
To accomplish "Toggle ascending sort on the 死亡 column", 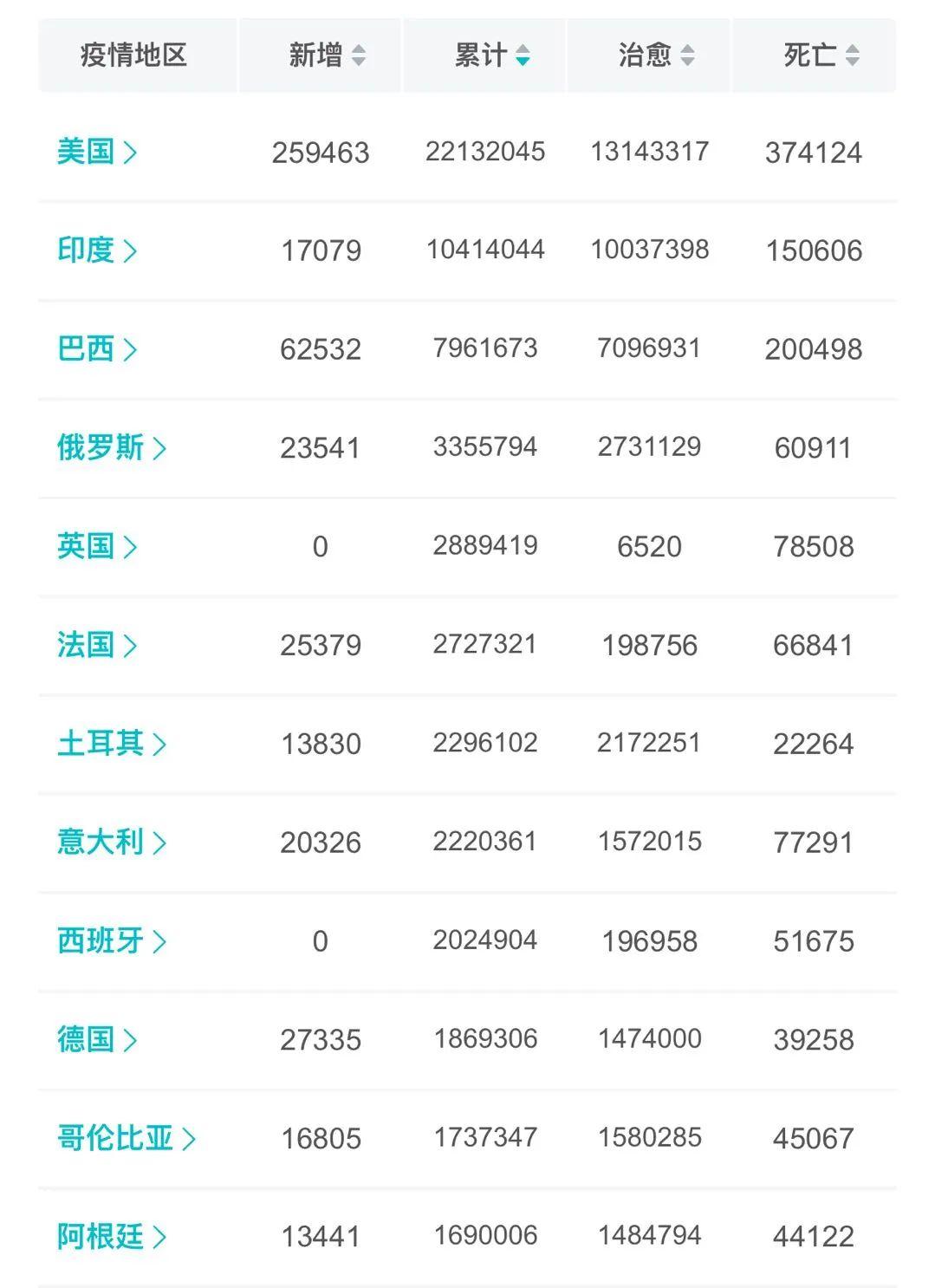I will (x=852, y=49).
